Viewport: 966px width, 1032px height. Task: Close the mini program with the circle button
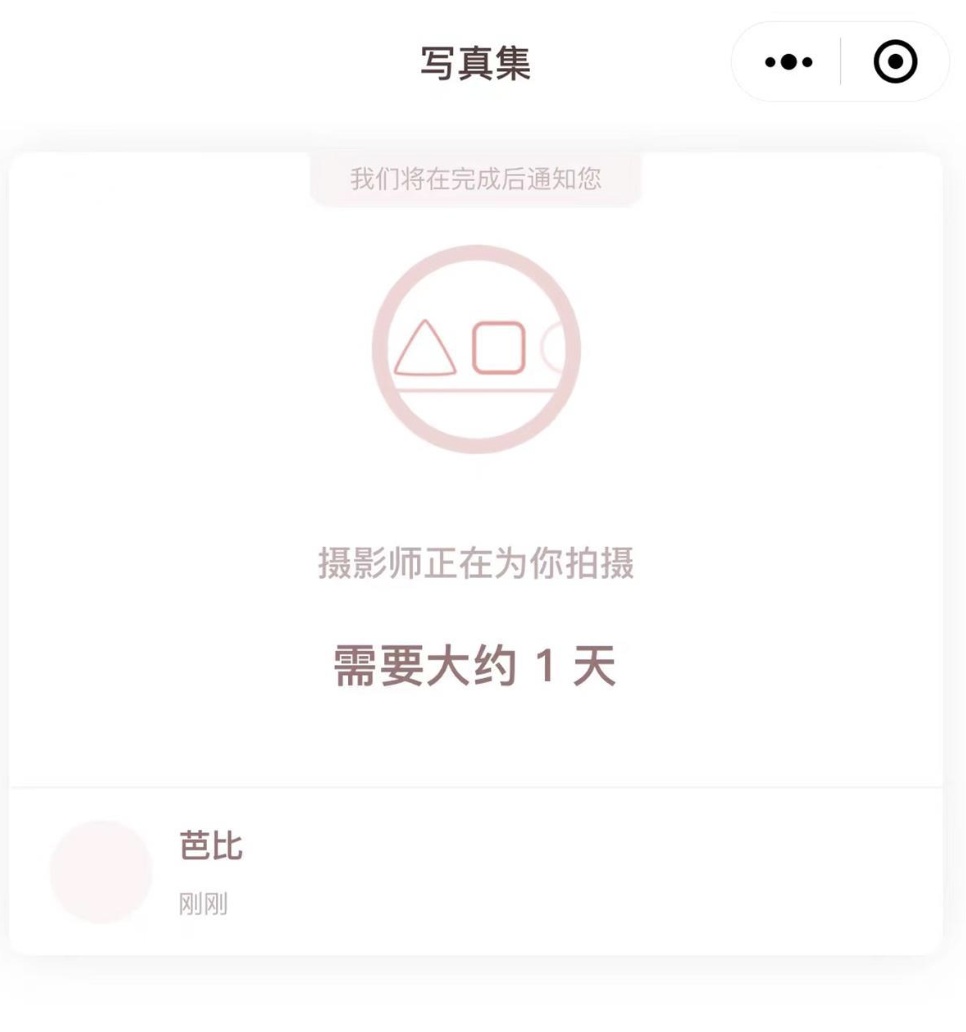tap(894, 62)
